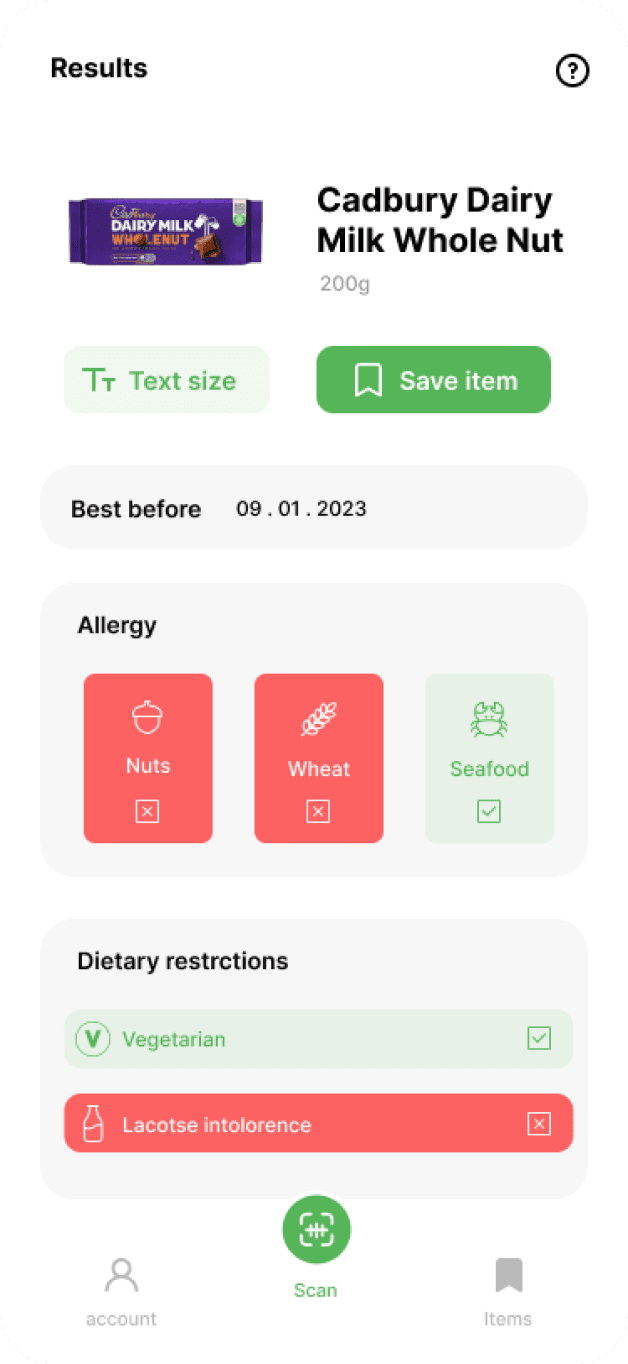This screenshot has width=628, height=1364.
Task: Select the Wheat allergy card
Action: (x=319, y=758)
